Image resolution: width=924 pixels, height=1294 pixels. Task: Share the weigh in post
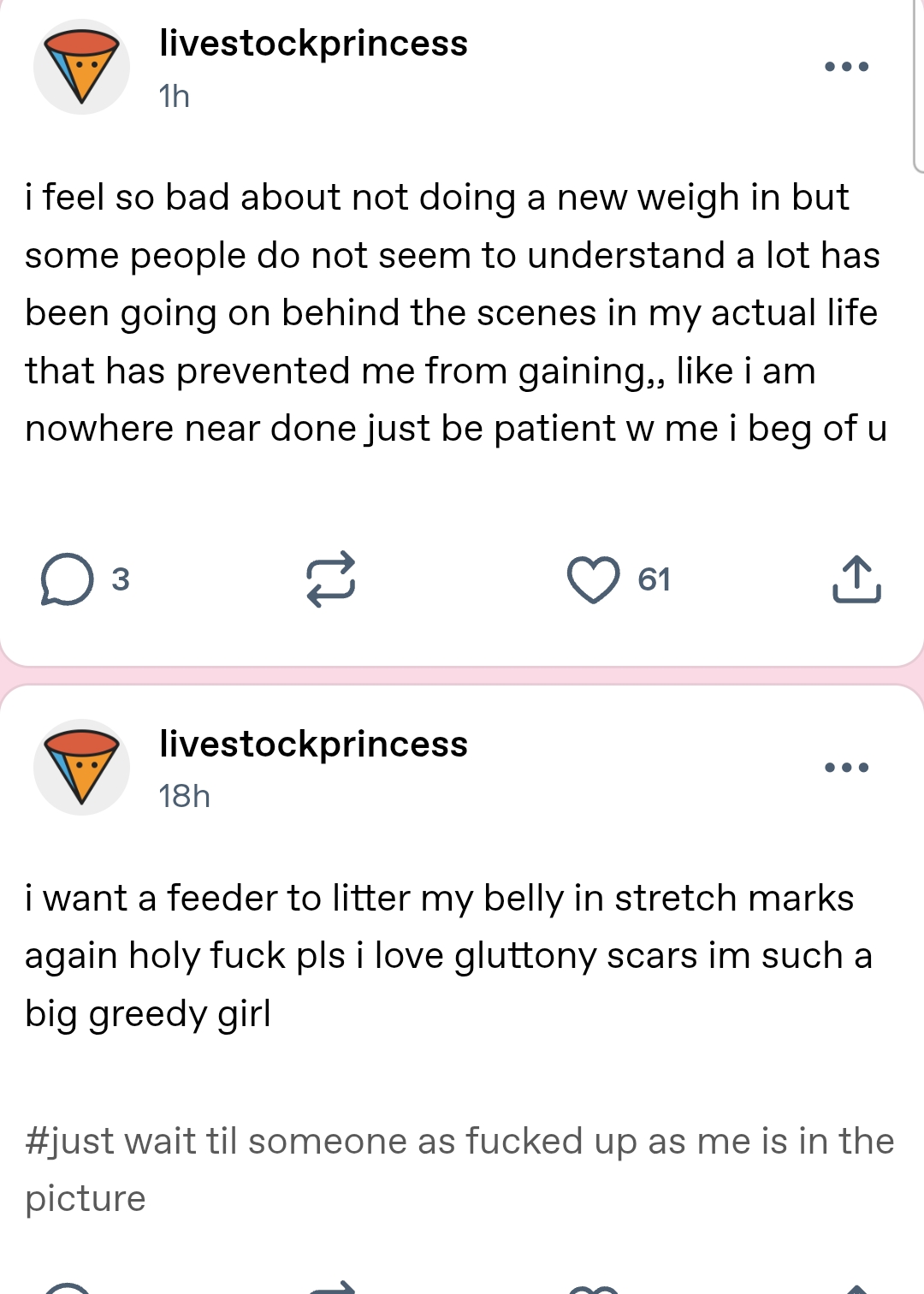856,579
